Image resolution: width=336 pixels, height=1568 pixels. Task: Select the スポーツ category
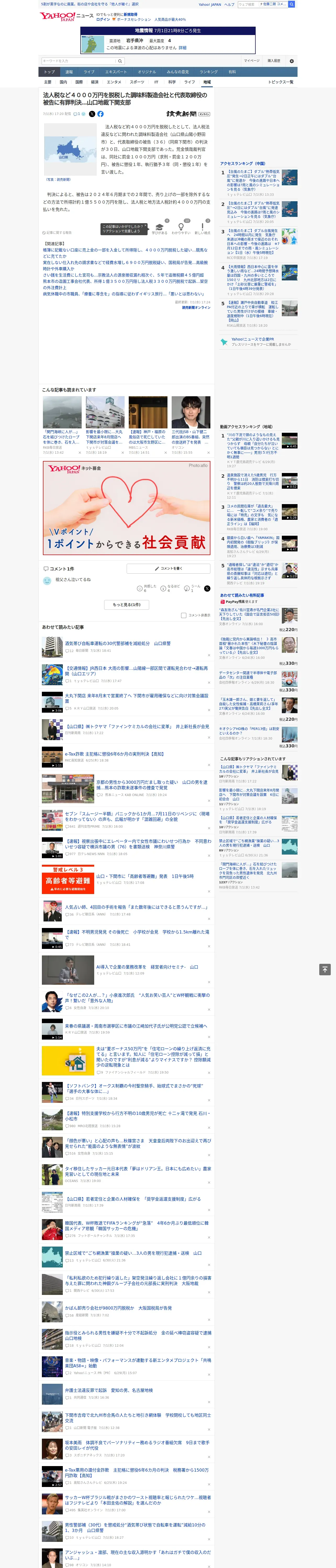coord(137,82)
